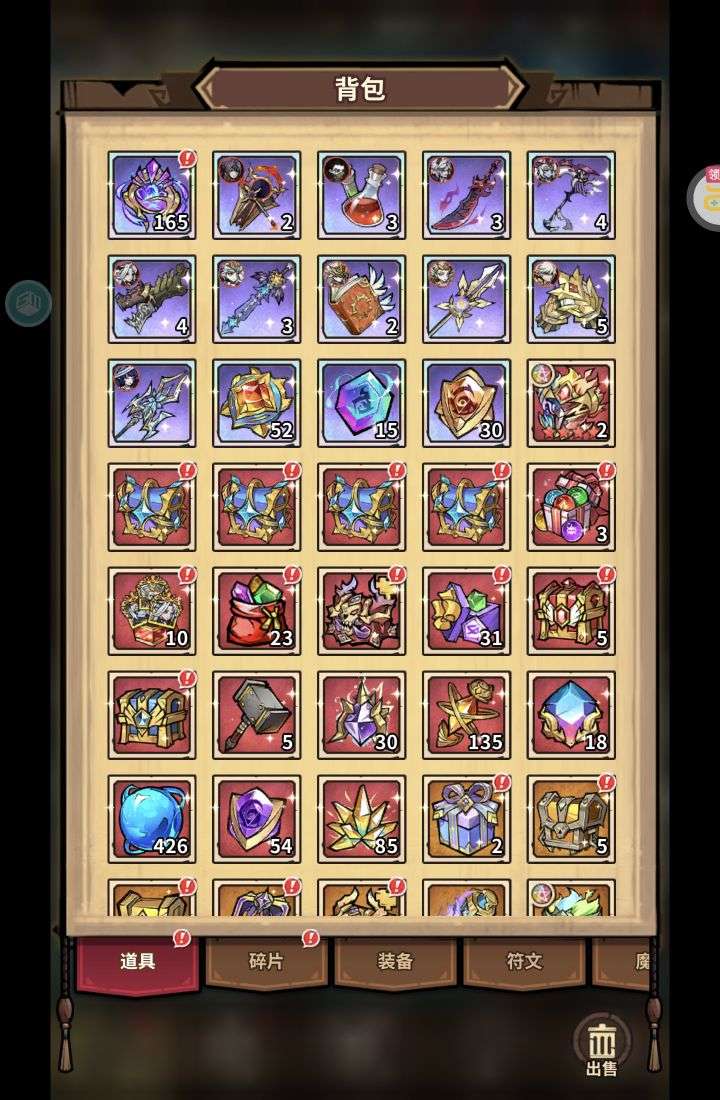Open the purple crown item with 165
This screenshot has height=1100, width=720.
pos(152,195)
